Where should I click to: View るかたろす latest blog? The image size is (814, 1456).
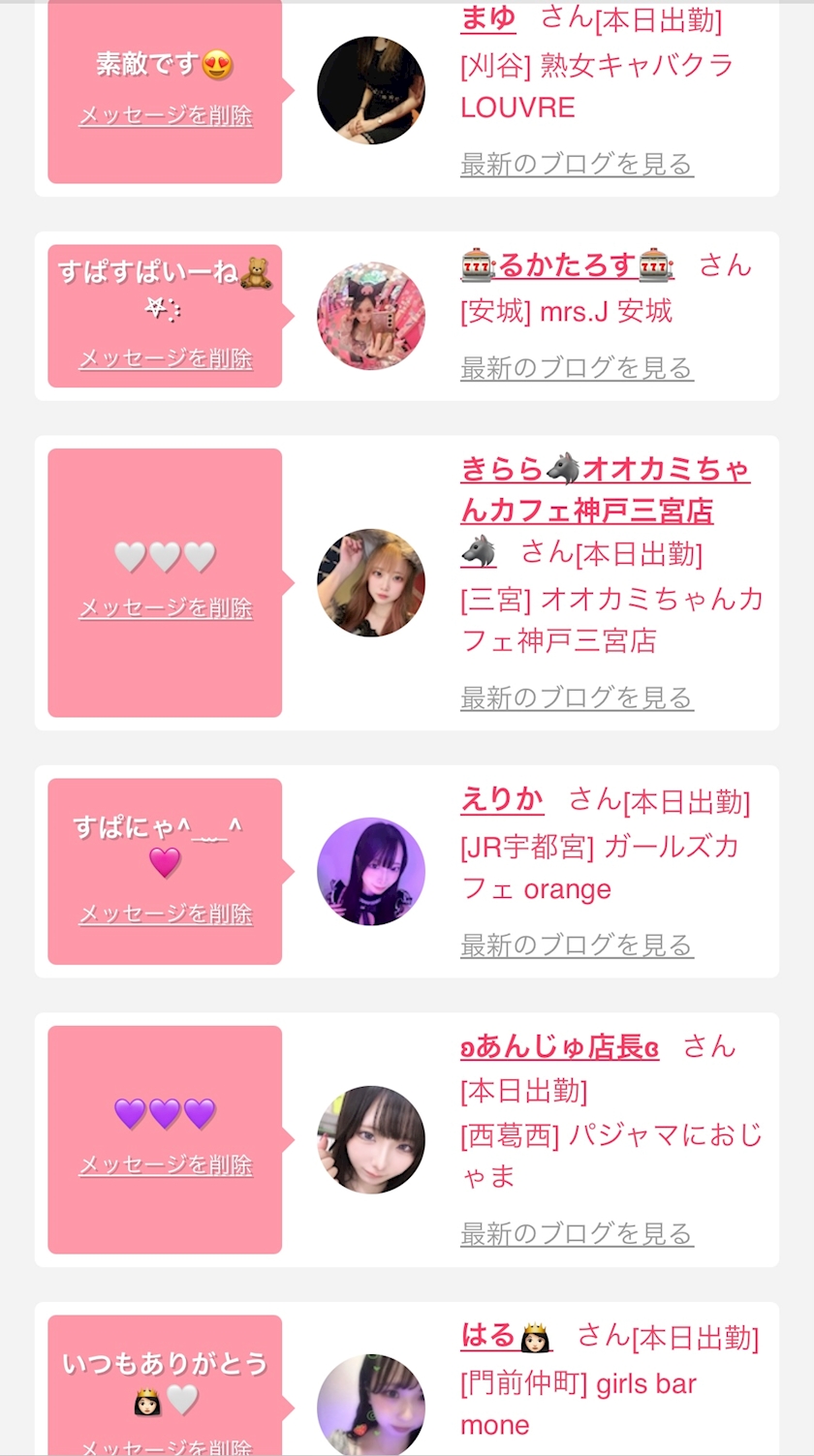tap(577, 368)
